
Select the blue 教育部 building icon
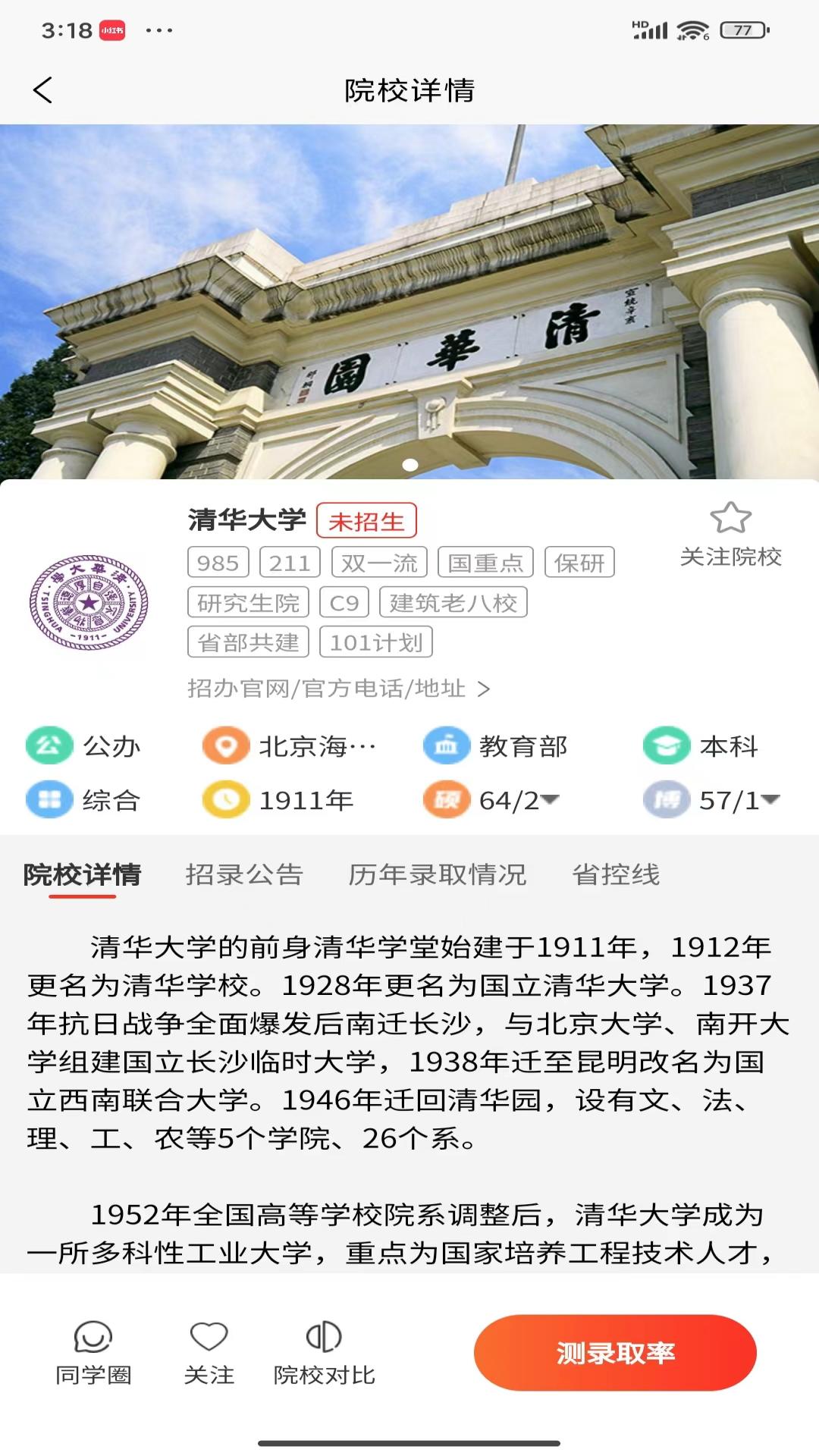(x=447, y=745)
